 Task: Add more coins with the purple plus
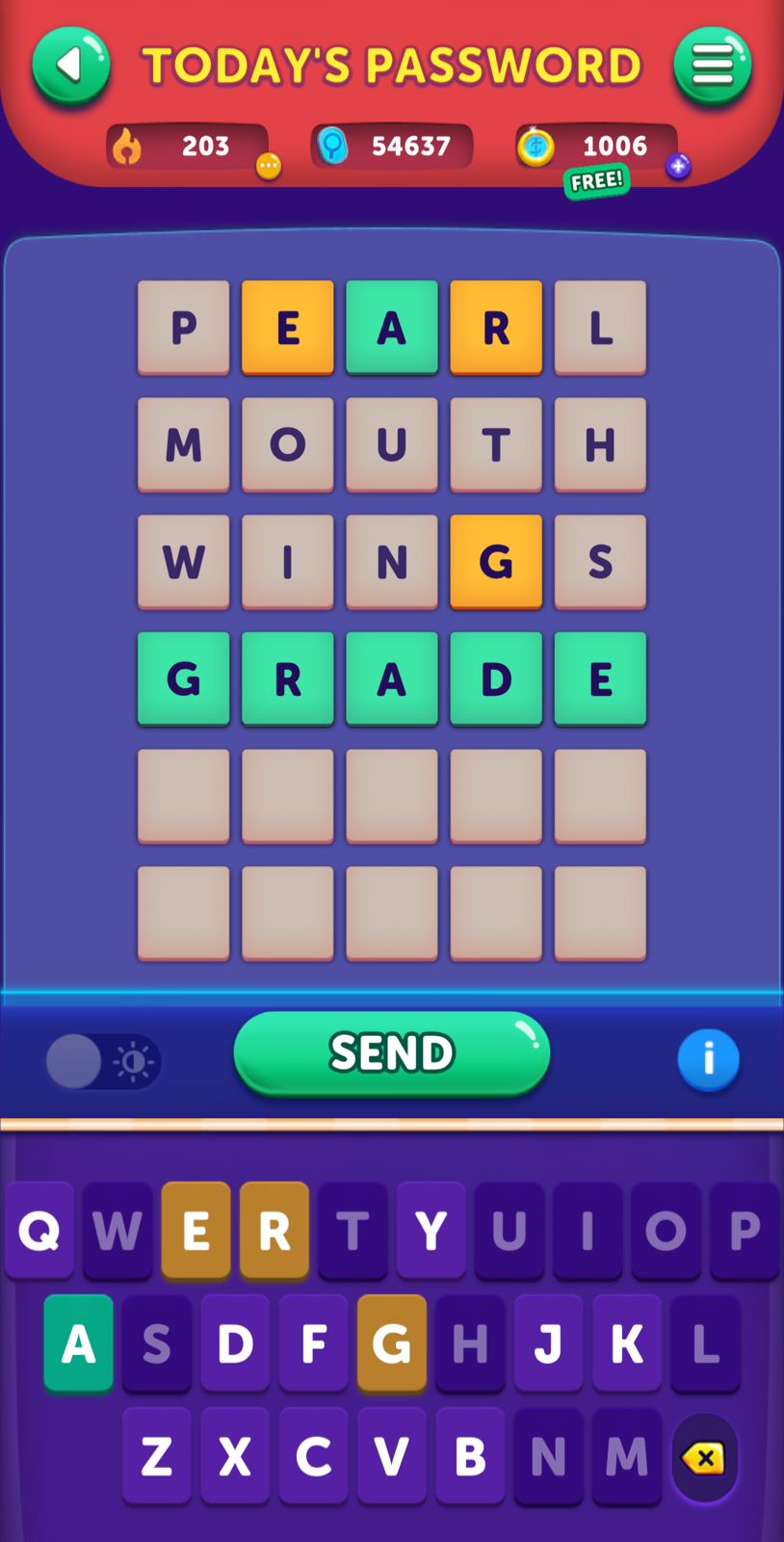pos(678,166)
